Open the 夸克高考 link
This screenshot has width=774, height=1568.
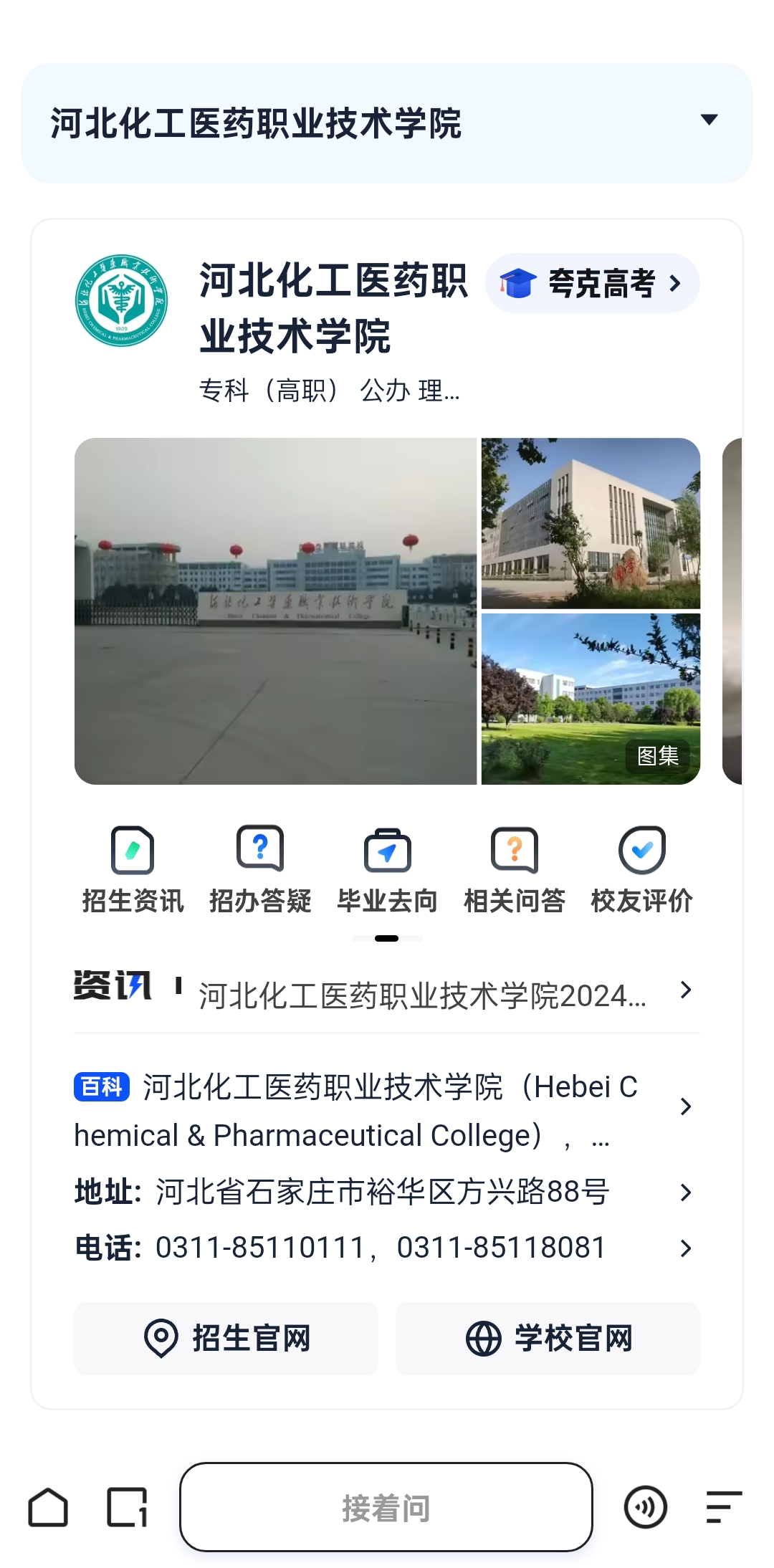point(592,283)
